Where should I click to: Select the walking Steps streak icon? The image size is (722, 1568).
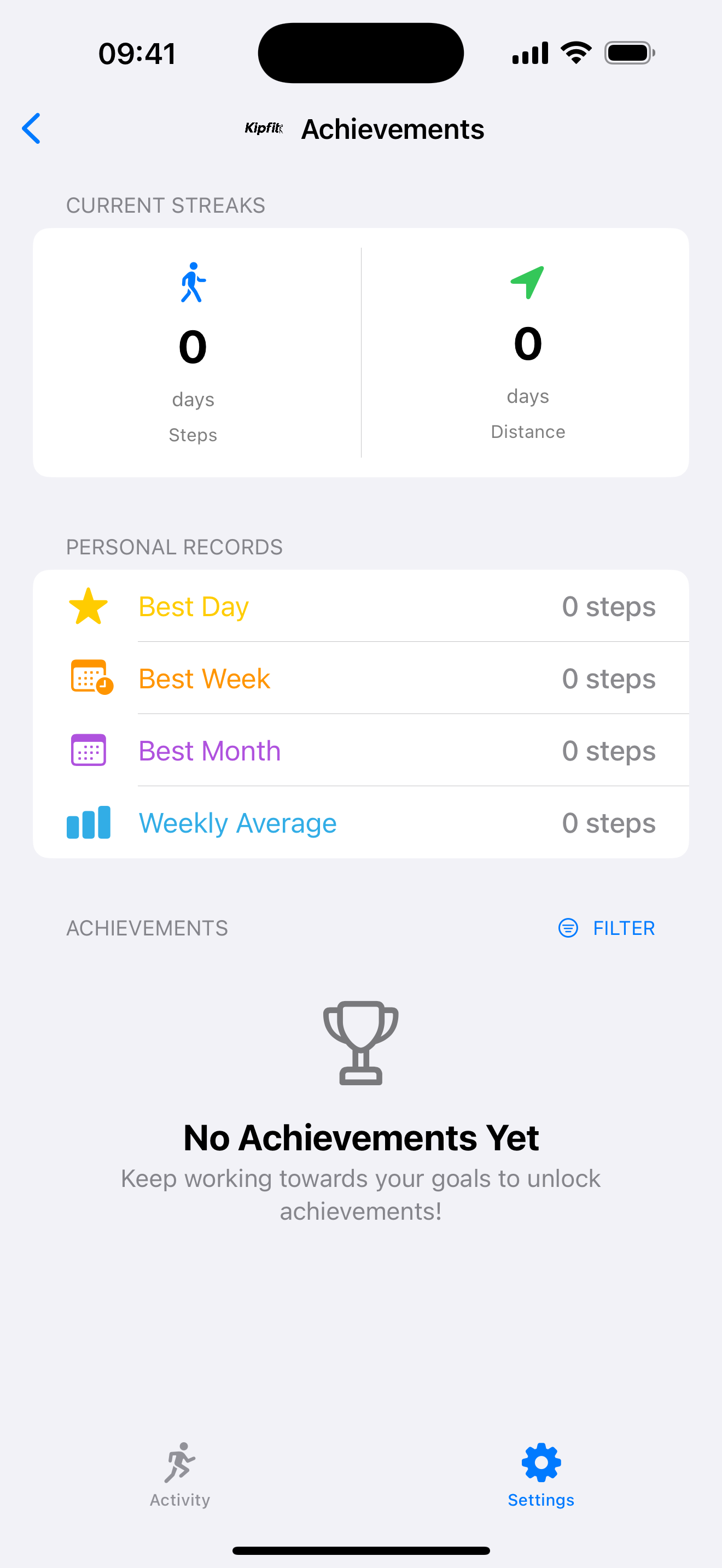[193, 282]
